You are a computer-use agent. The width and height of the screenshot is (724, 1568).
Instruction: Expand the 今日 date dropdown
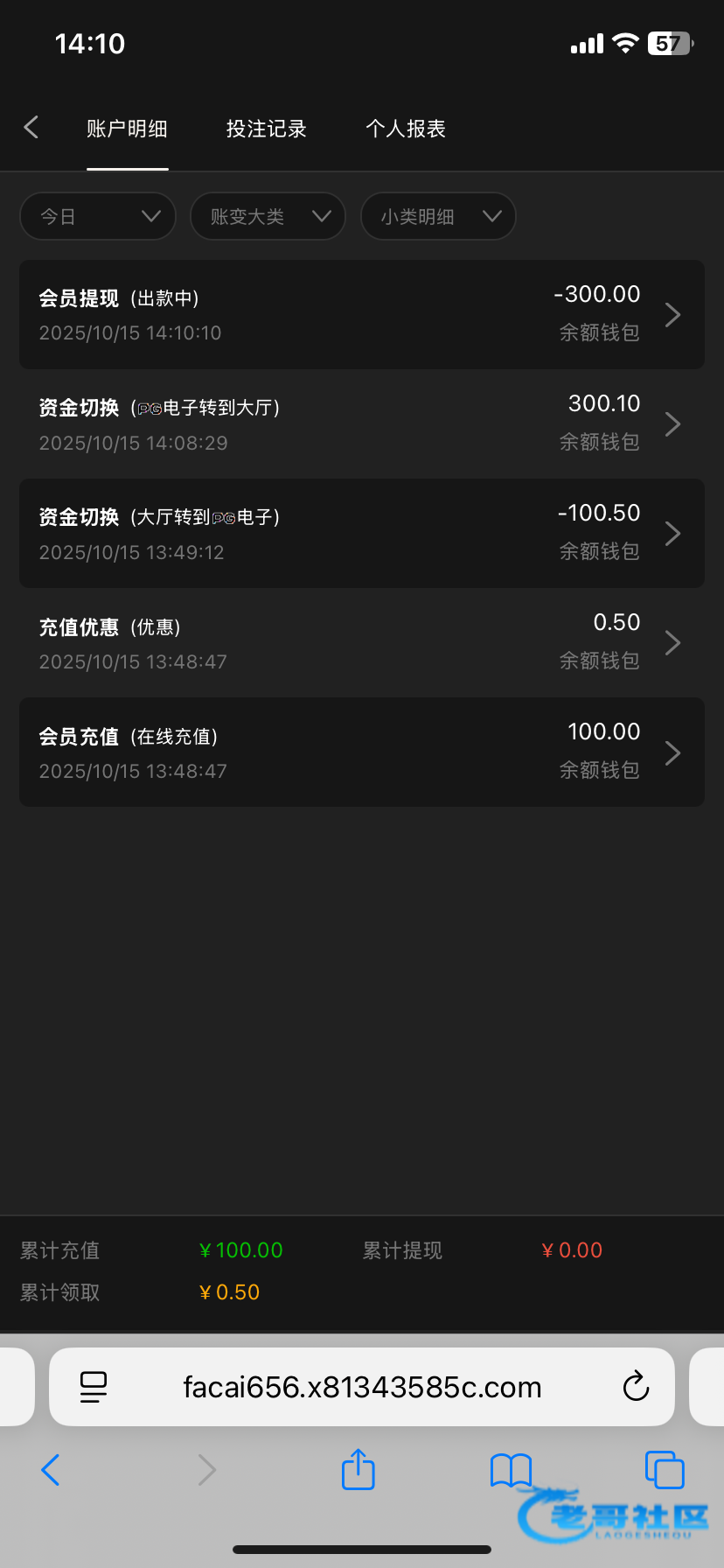point(98,216)
